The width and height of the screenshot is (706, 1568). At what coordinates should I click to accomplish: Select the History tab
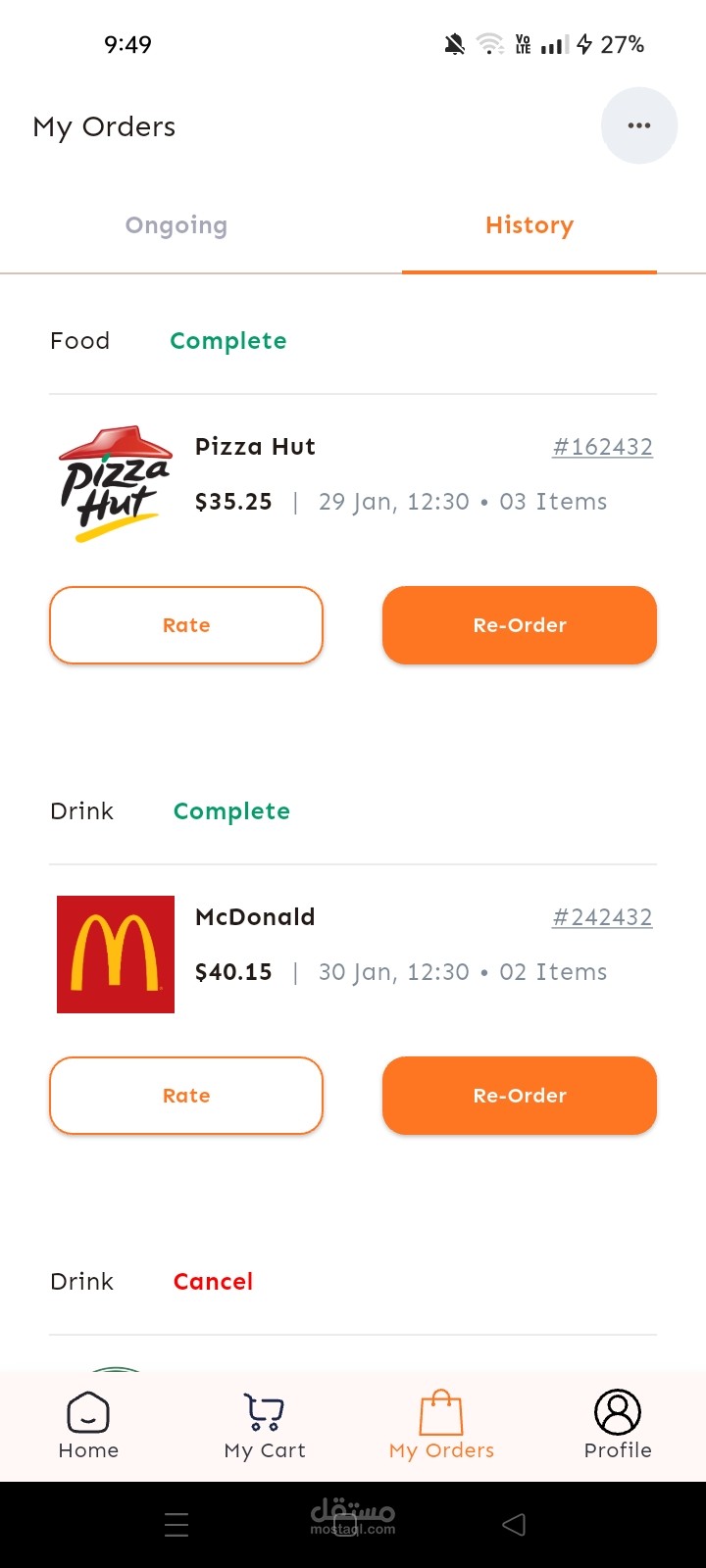coord(529,225)
